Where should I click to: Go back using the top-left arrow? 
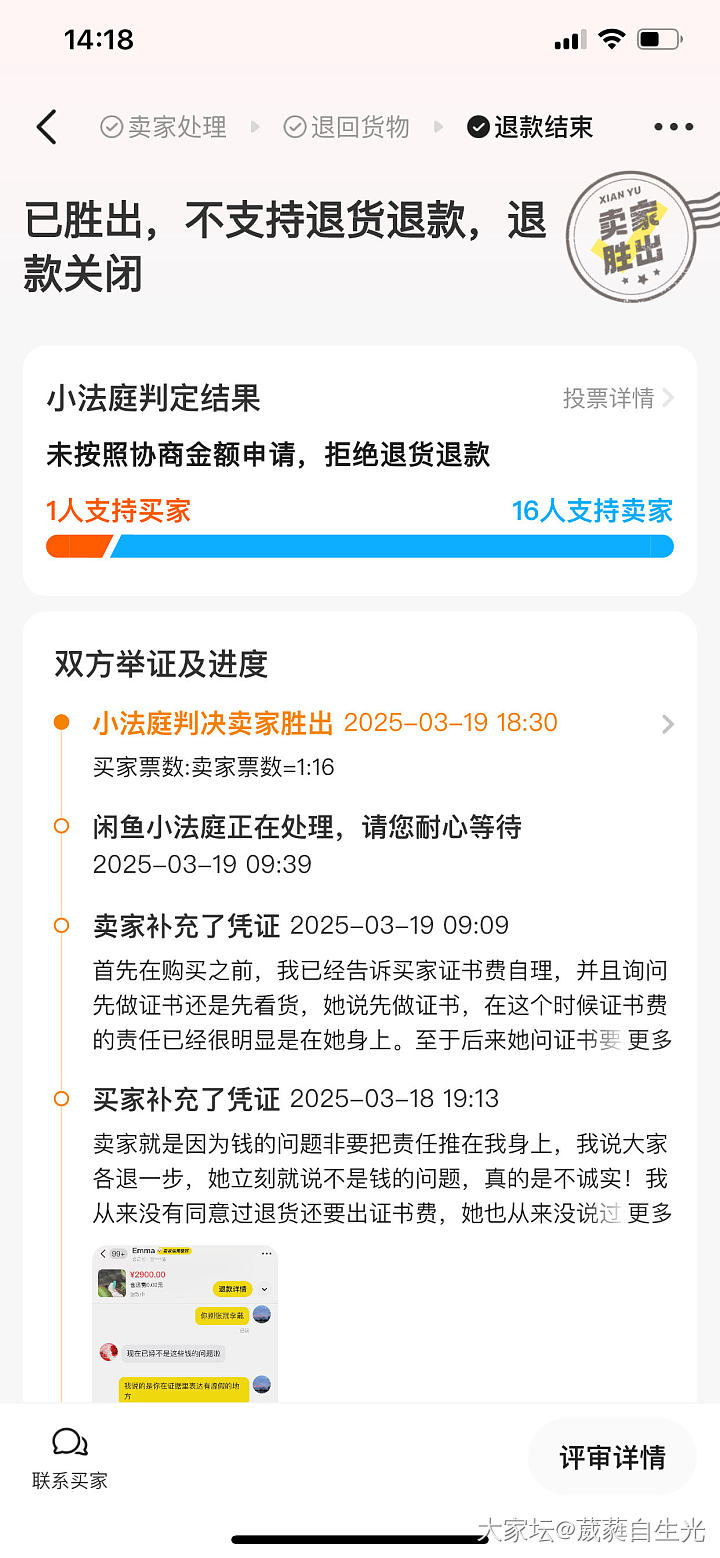coord(47,128)
